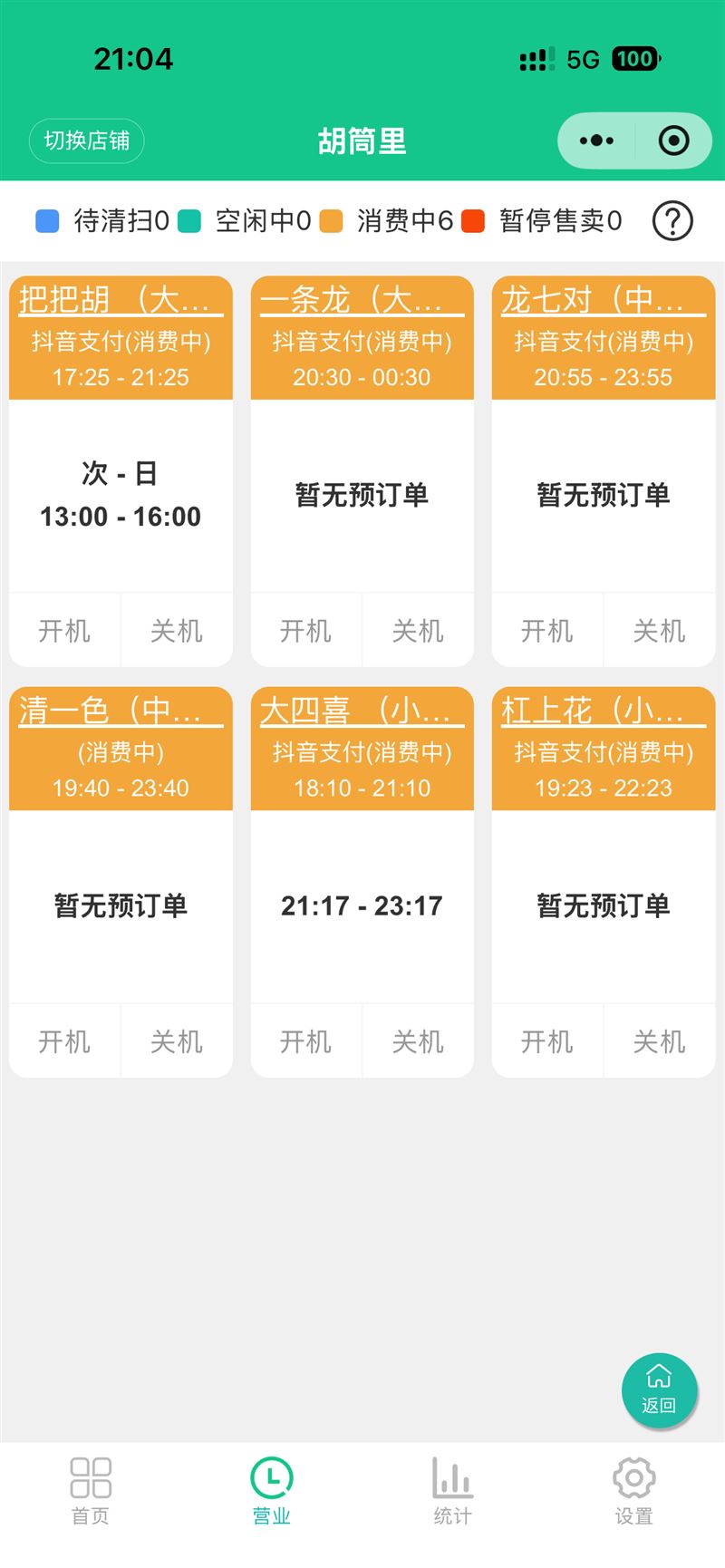Viewport: 725px width, 1568px height.
Task: Switch to the 统计 tab
Action: (452, 1492)
